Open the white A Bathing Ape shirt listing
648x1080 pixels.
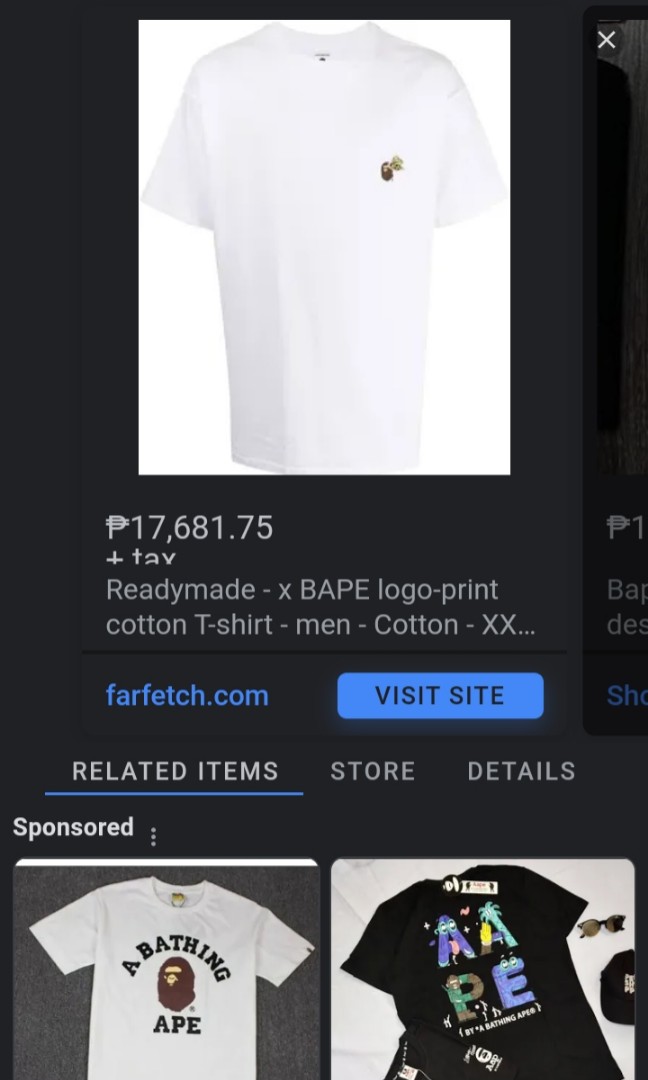pos(166,970)
